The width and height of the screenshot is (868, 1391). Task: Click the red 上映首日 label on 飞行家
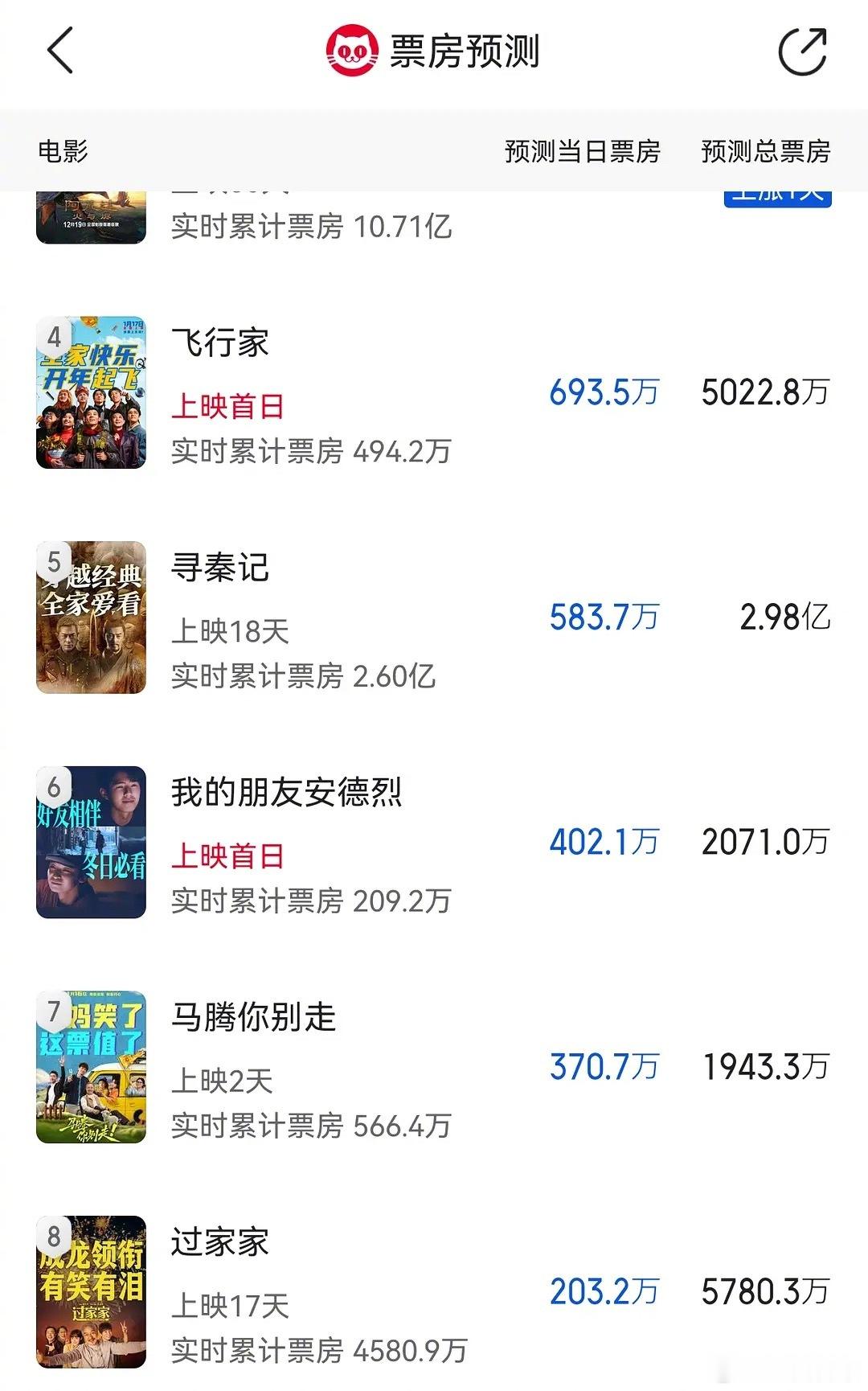[227, 408]
